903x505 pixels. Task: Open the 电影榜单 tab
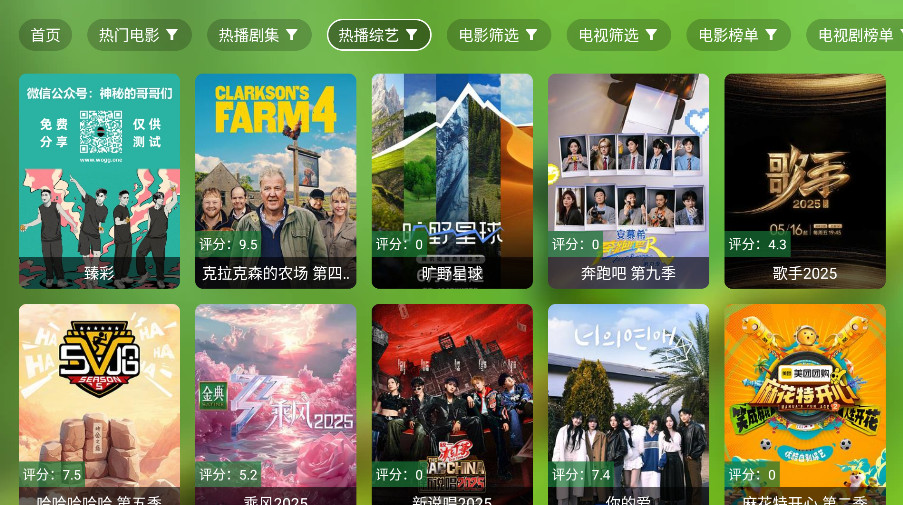coord(738,35)
